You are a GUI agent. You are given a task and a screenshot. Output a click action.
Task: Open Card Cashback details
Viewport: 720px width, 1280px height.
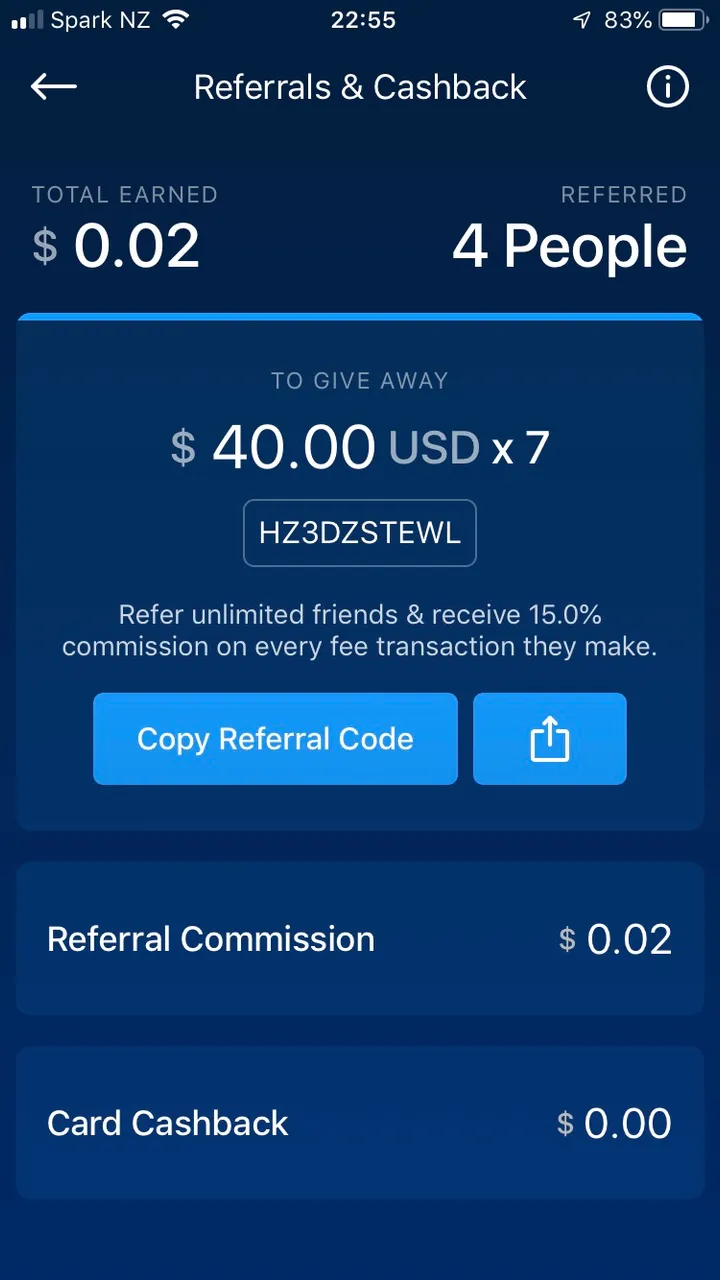click(360, 1123)
